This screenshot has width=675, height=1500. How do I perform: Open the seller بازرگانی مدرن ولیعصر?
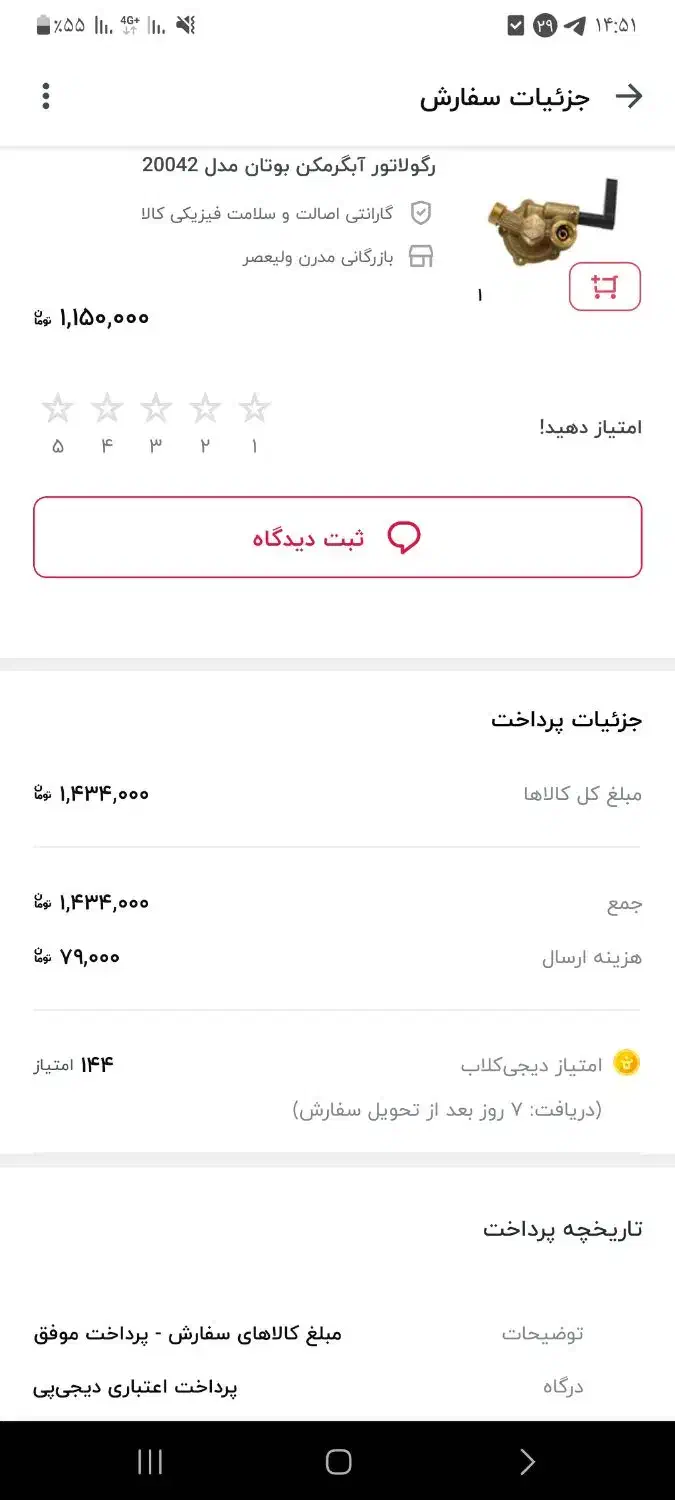318,258
